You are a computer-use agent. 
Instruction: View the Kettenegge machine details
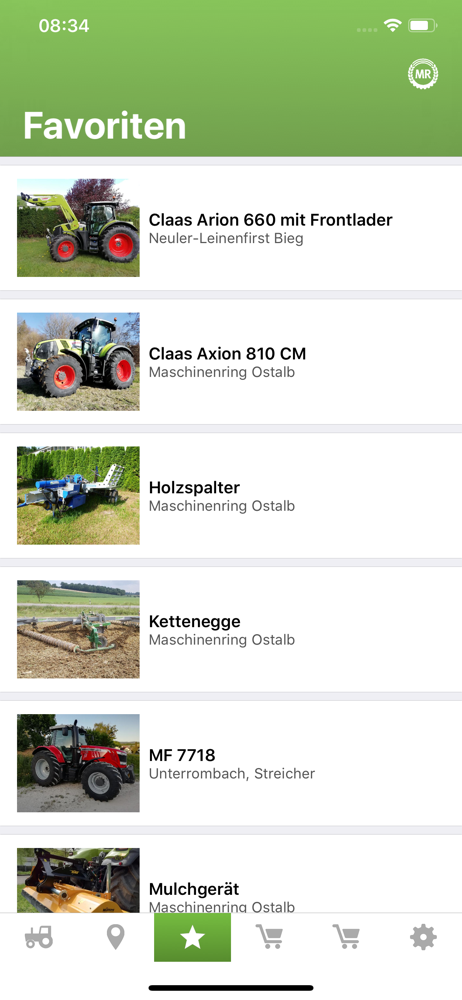point(231,629)
